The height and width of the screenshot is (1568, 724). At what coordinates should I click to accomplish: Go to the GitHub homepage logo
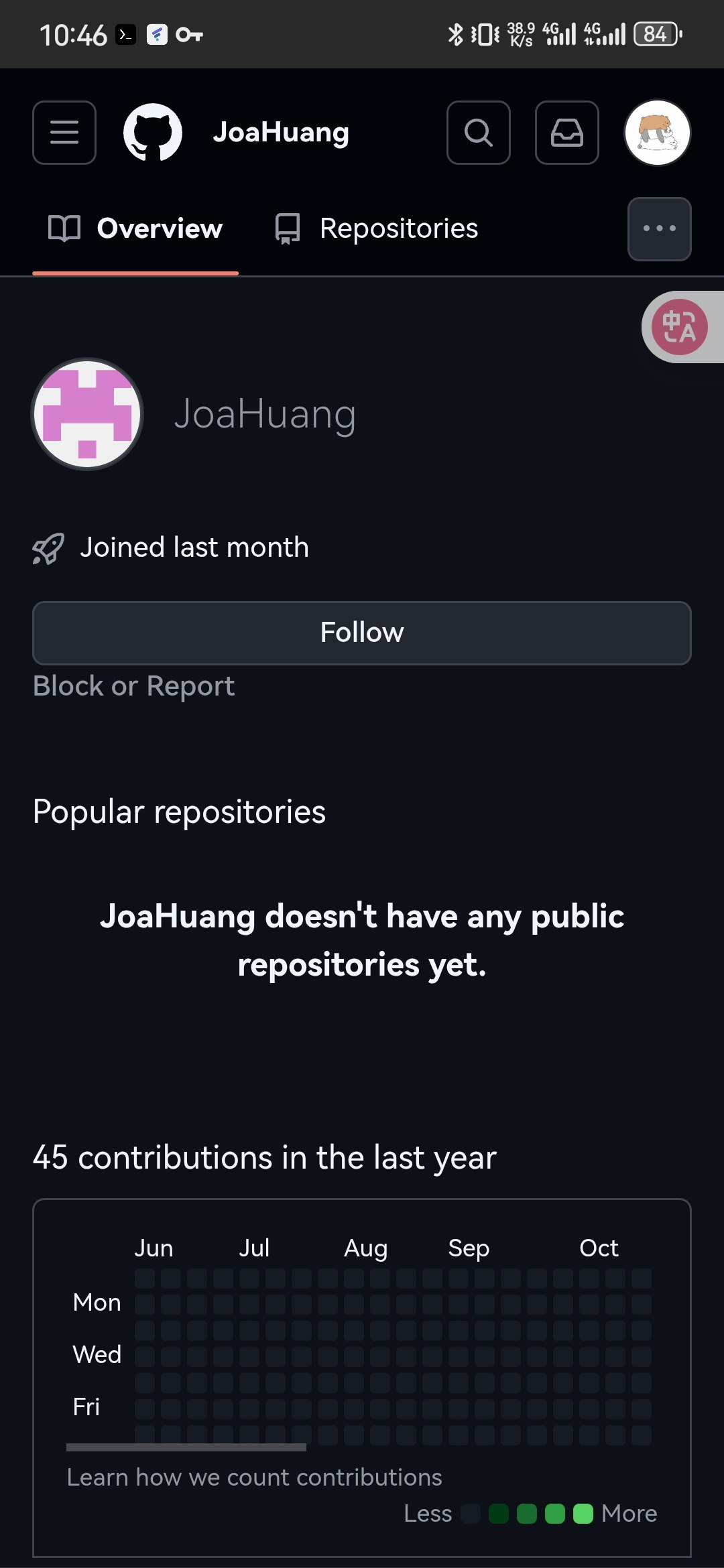click(x=153, y=133)
